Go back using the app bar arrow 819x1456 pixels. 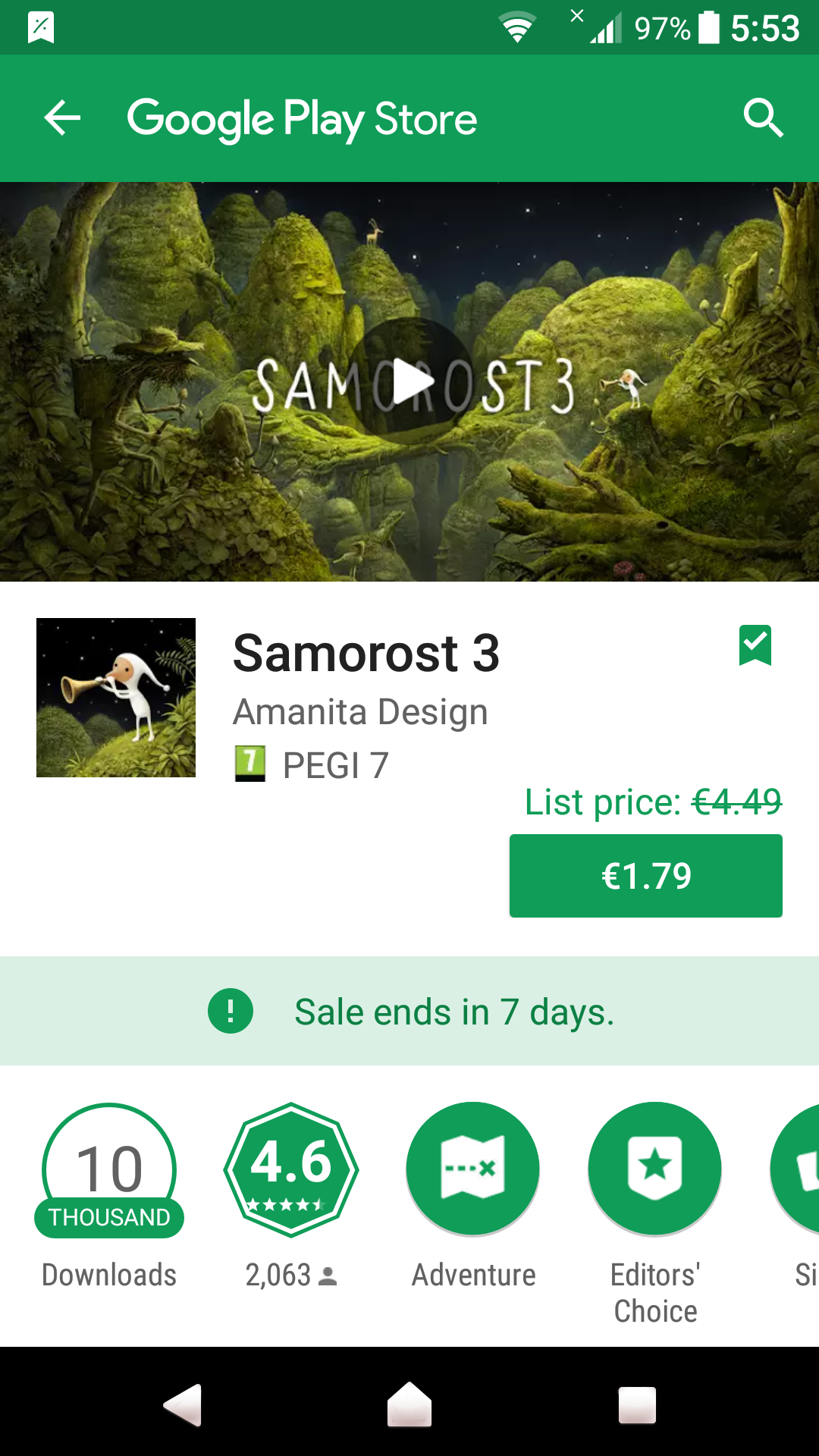point(62,118)
